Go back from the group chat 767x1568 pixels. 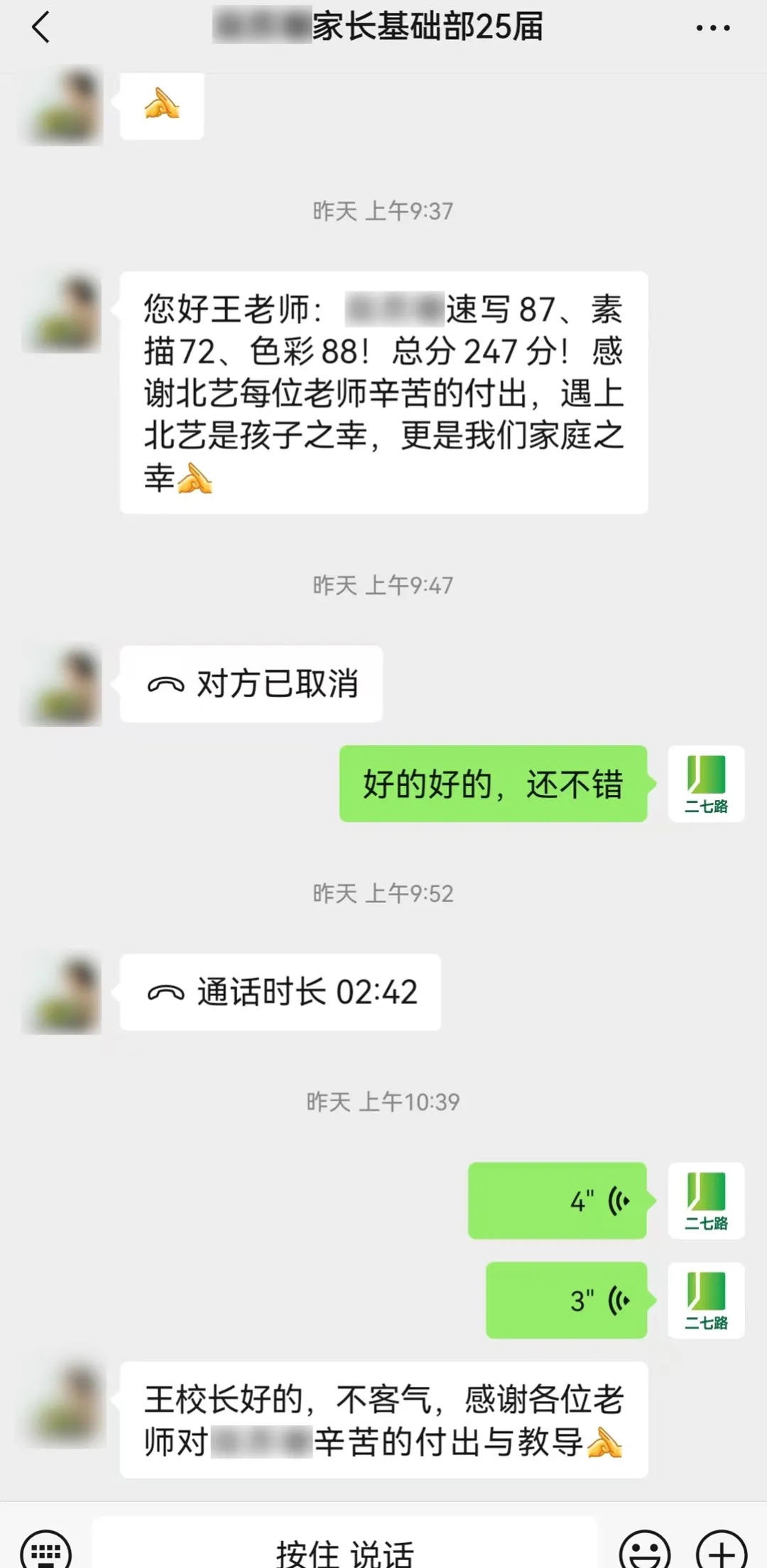coord(41,28)
